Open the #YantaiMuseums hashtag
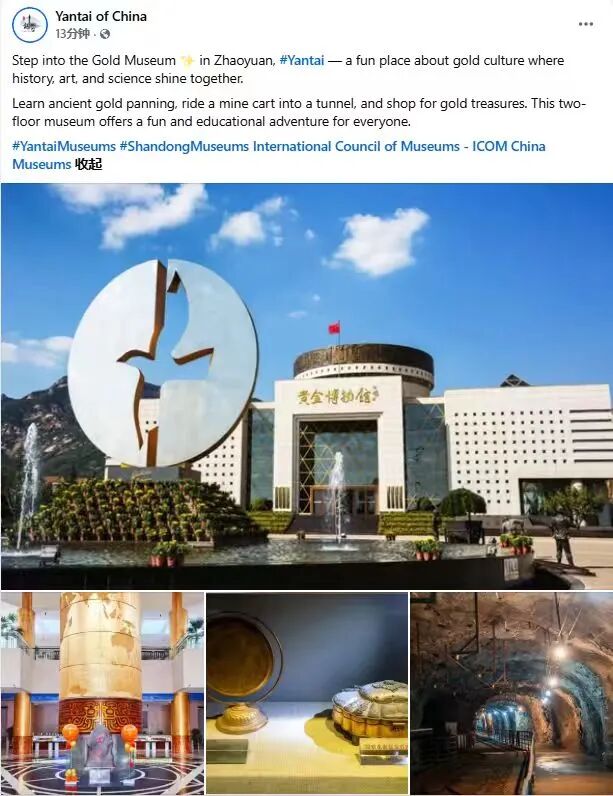Image resolution: width=613 pixels, height=796 pixels. point(64,146)
